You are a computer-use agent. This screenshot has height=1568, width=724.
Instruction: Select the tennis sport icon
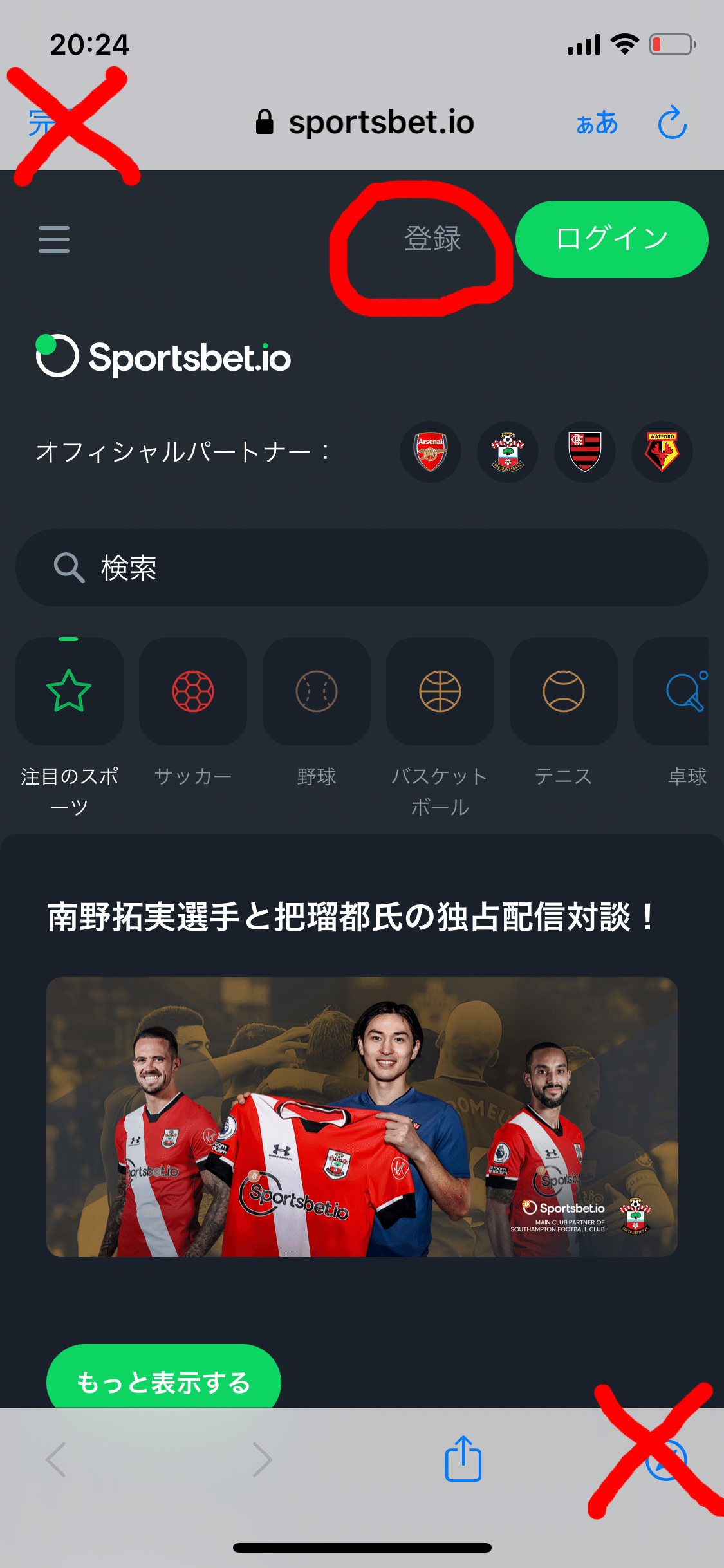[563, 691]
